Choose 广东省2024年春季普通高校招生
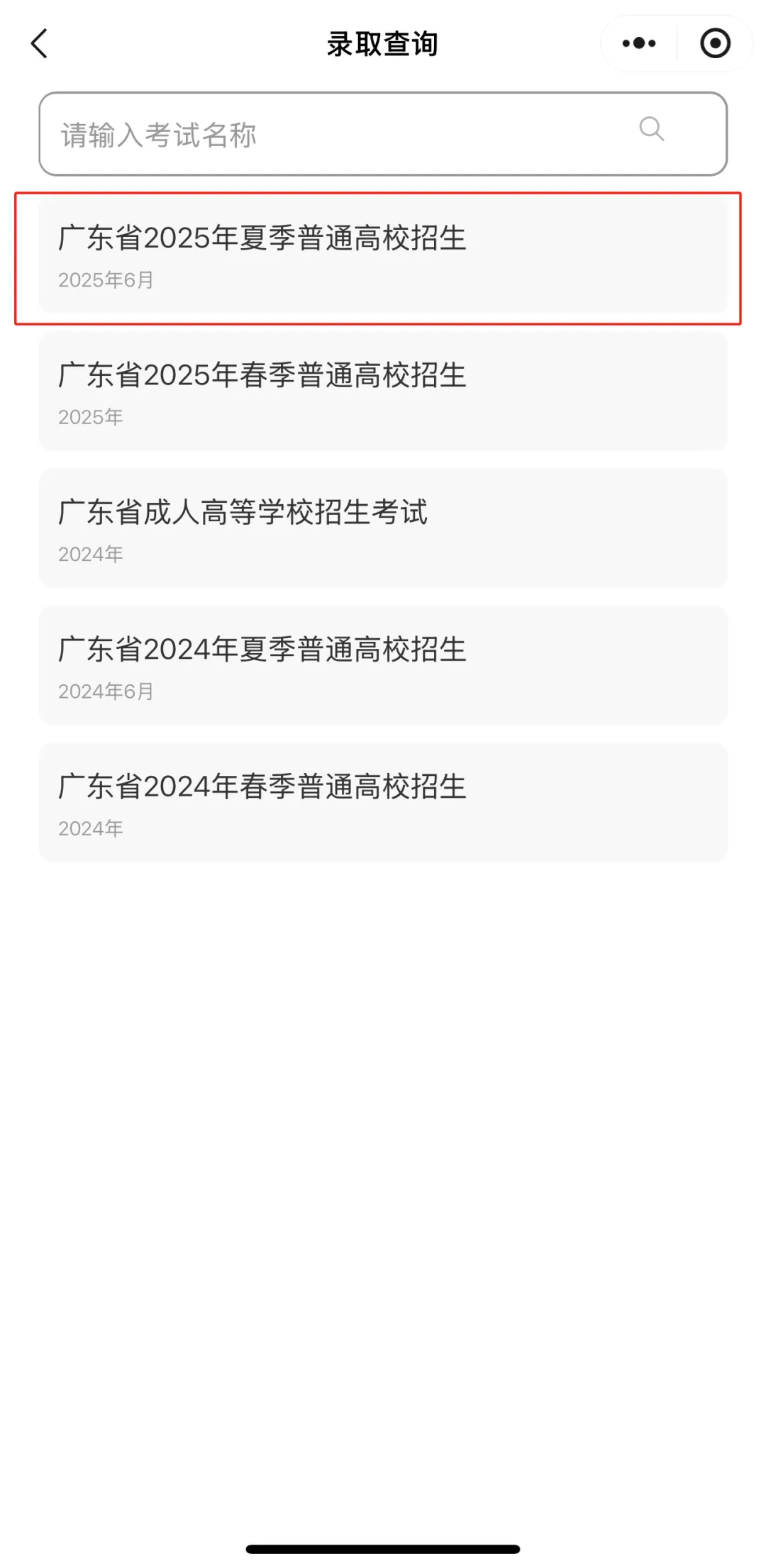 [383, 802]
